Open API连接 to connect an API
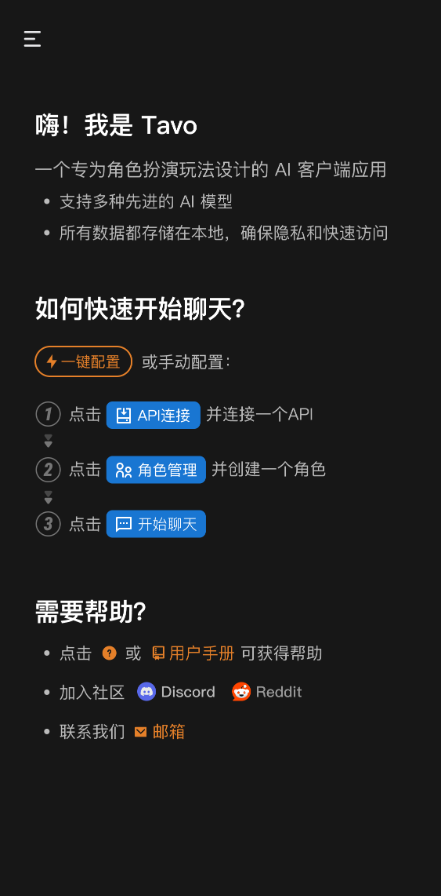 tap(153, 415)
